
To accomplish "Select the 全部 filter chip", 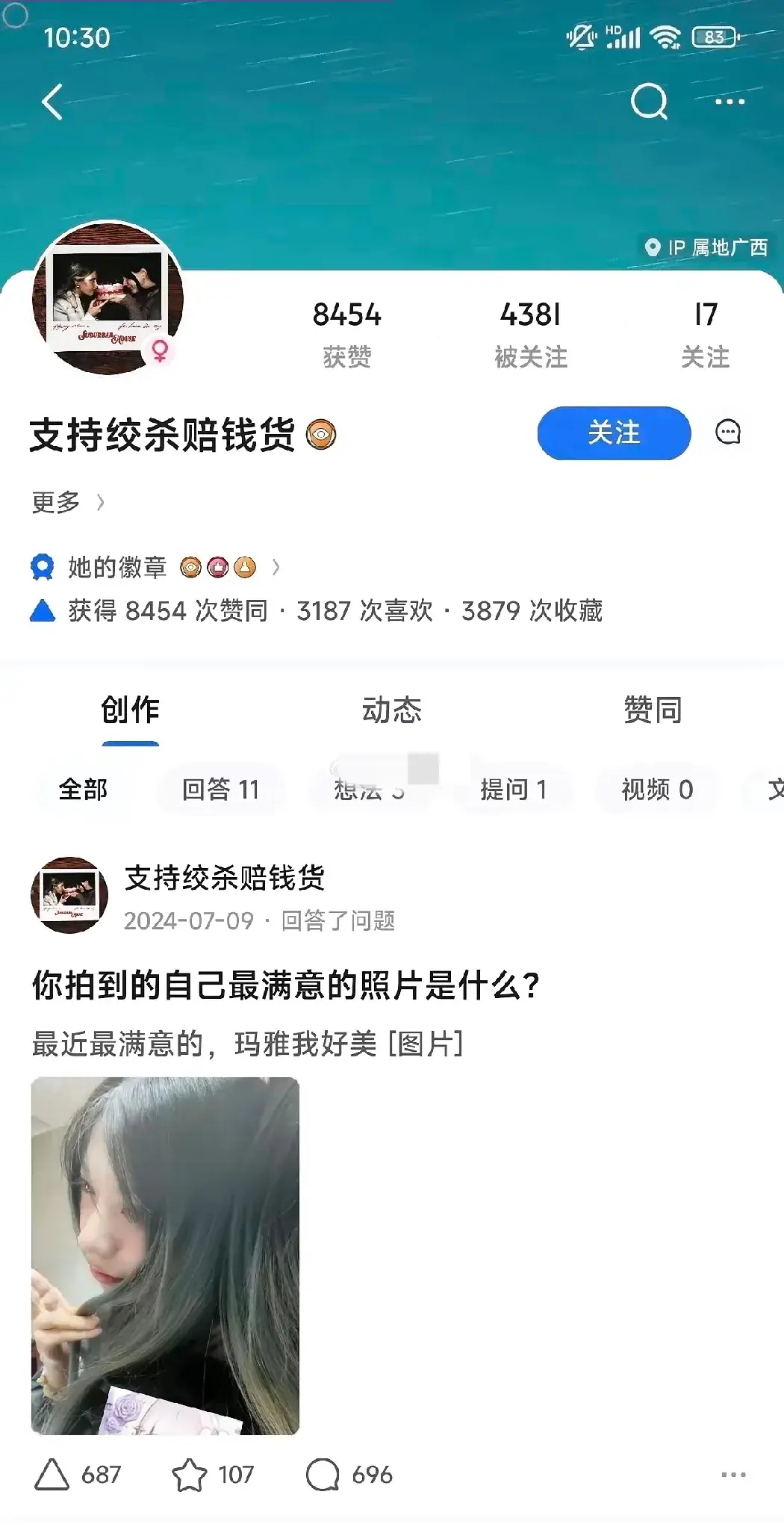I will pyautogui.click(x=83, y=790).
